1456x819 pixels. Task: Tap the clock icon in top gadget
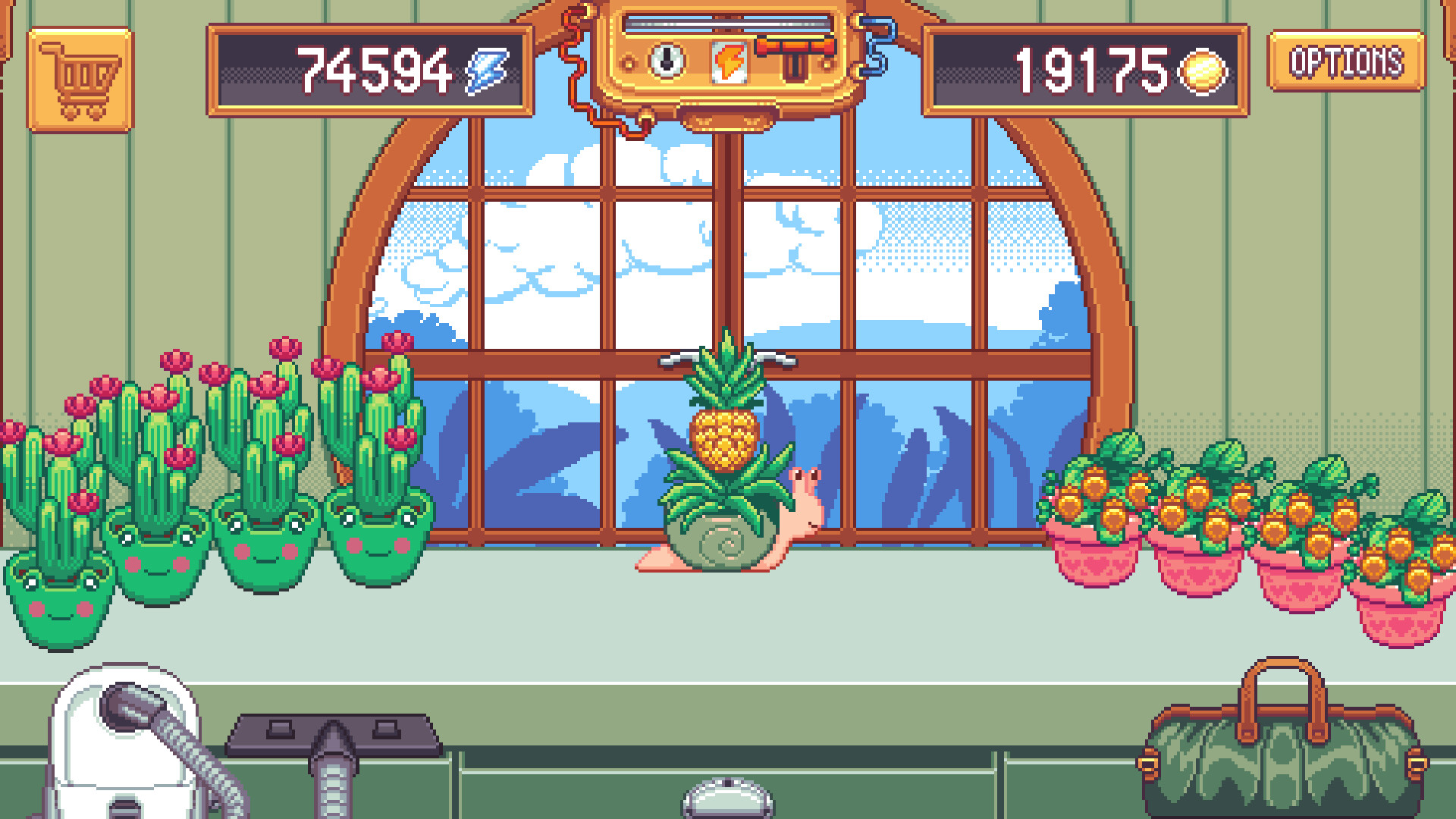click(x=667, y=61)
